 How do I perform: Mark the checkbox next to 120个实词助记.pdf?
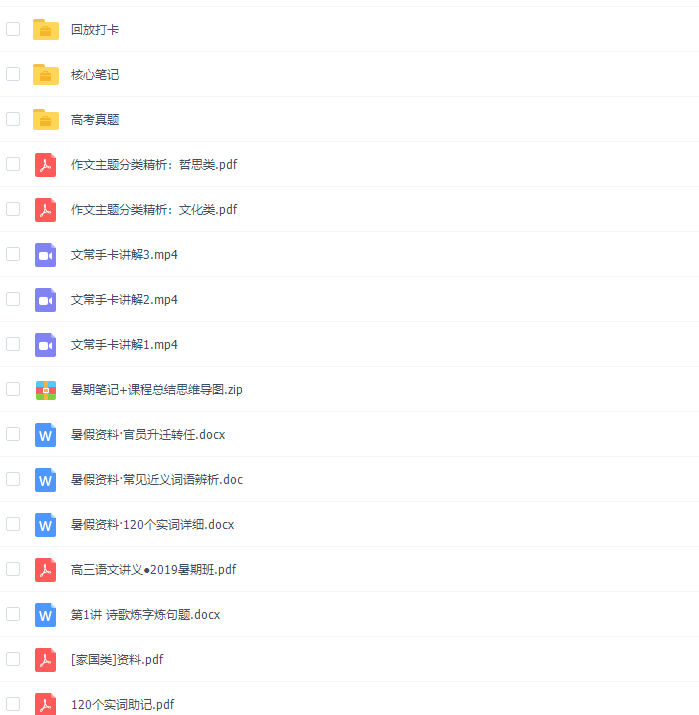(x=13, y=704)
